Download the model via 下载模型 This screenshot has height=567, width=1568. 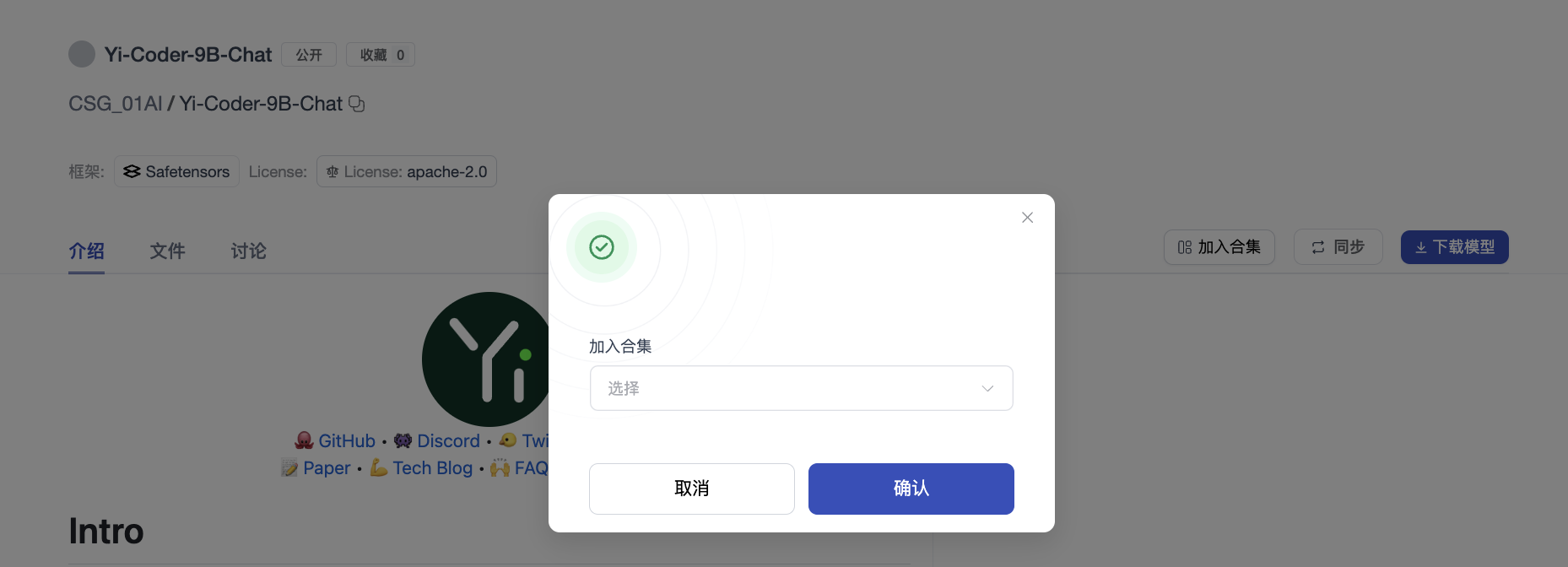point(1454,247)
